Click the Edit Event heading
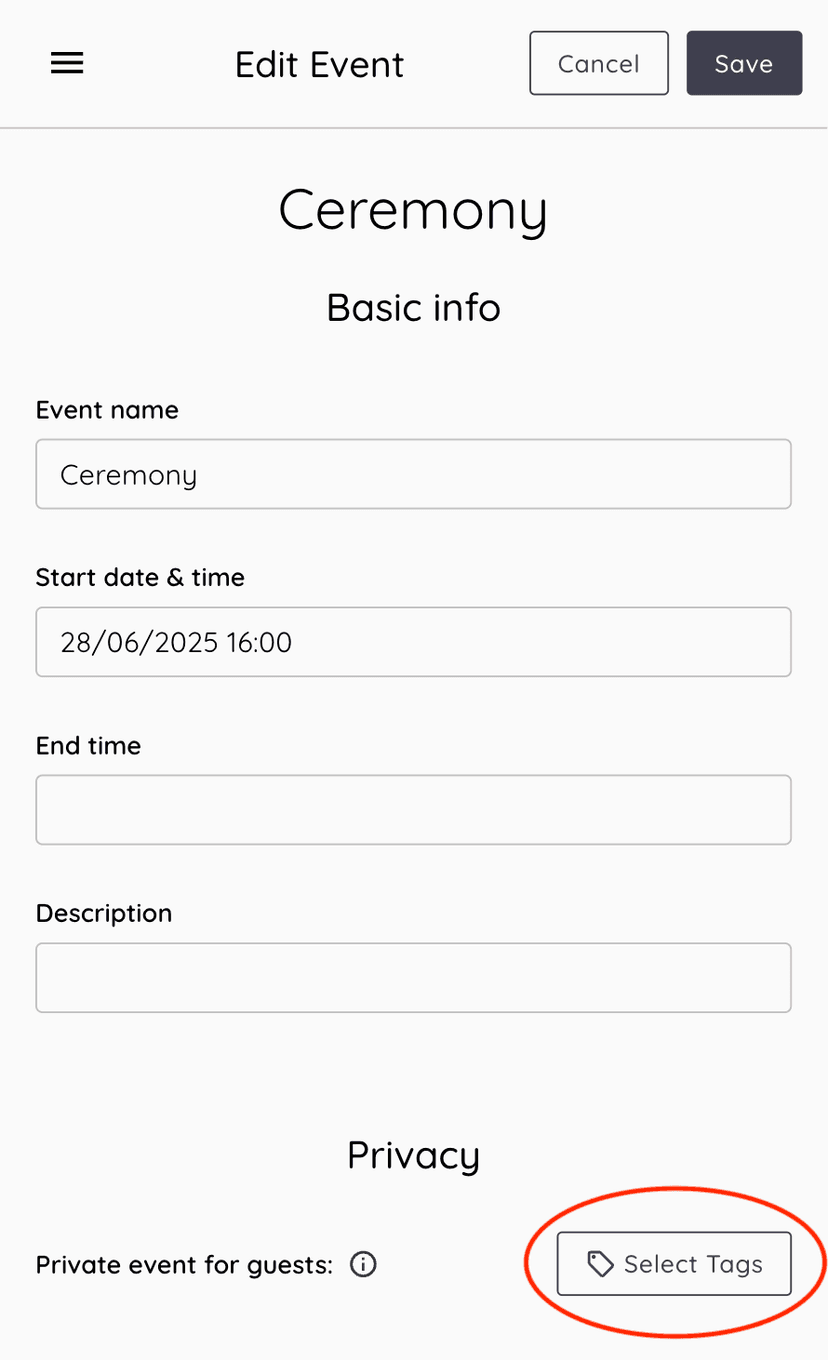Viewport: 828px width, 1360px height. 319,64
